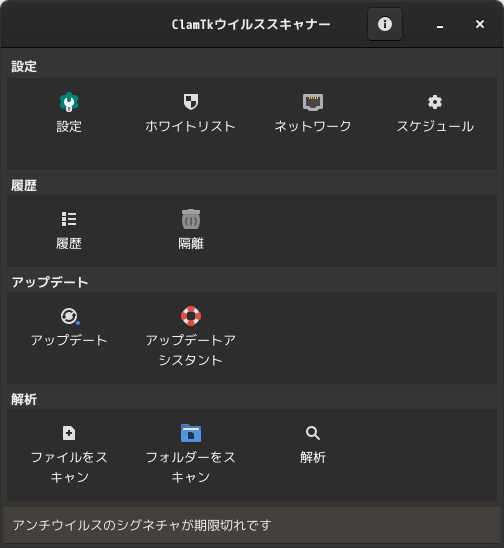
Task: Open the about info button
Action: (x=384, y=24)
